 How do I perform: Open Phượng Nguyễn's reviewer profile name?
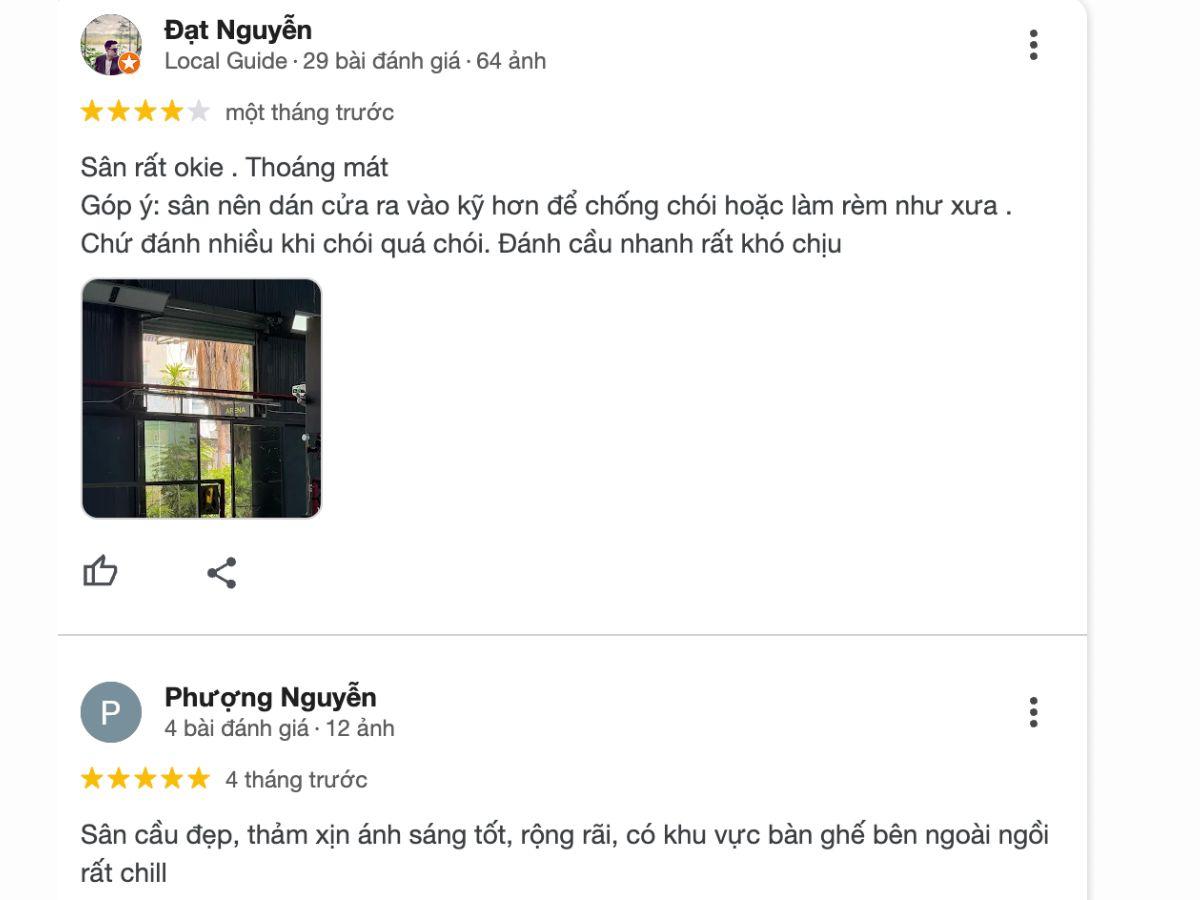coord(270,697)
